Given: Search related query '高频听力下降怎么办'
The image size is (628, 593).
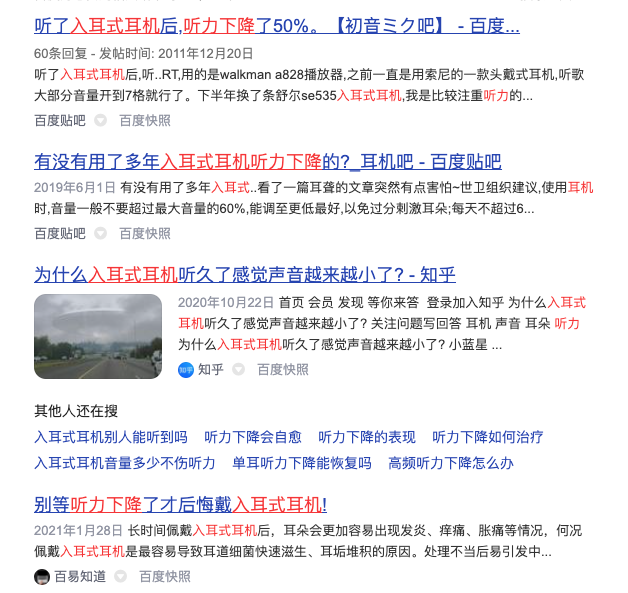Looking at the screenshot, I should (x=451, y=463).
